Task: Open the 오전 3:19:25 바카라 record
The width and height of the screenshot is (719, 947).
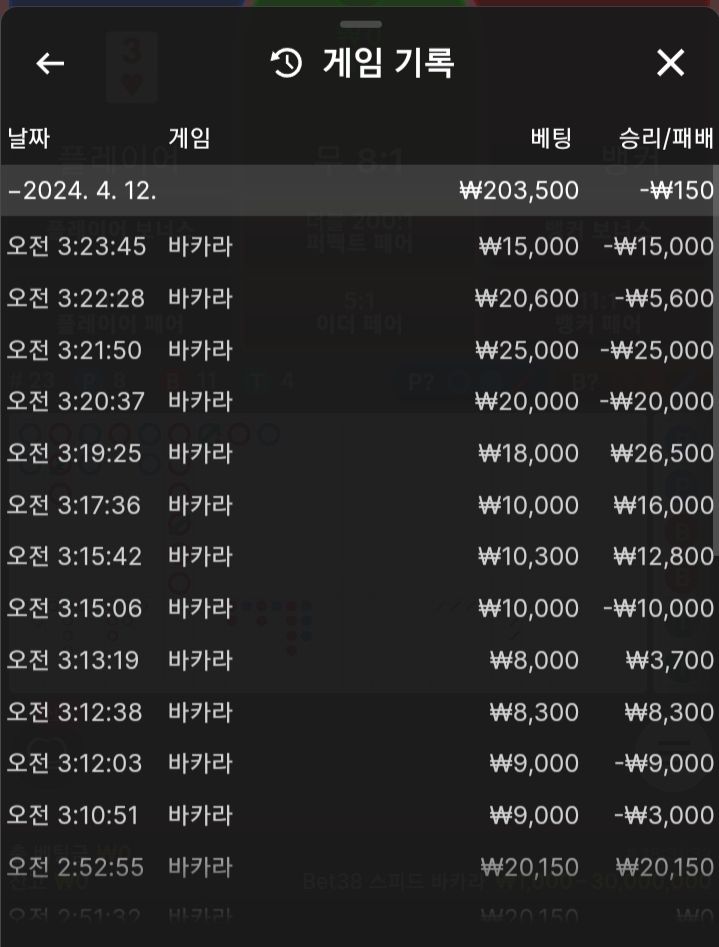Action: [x=359, y=453]
